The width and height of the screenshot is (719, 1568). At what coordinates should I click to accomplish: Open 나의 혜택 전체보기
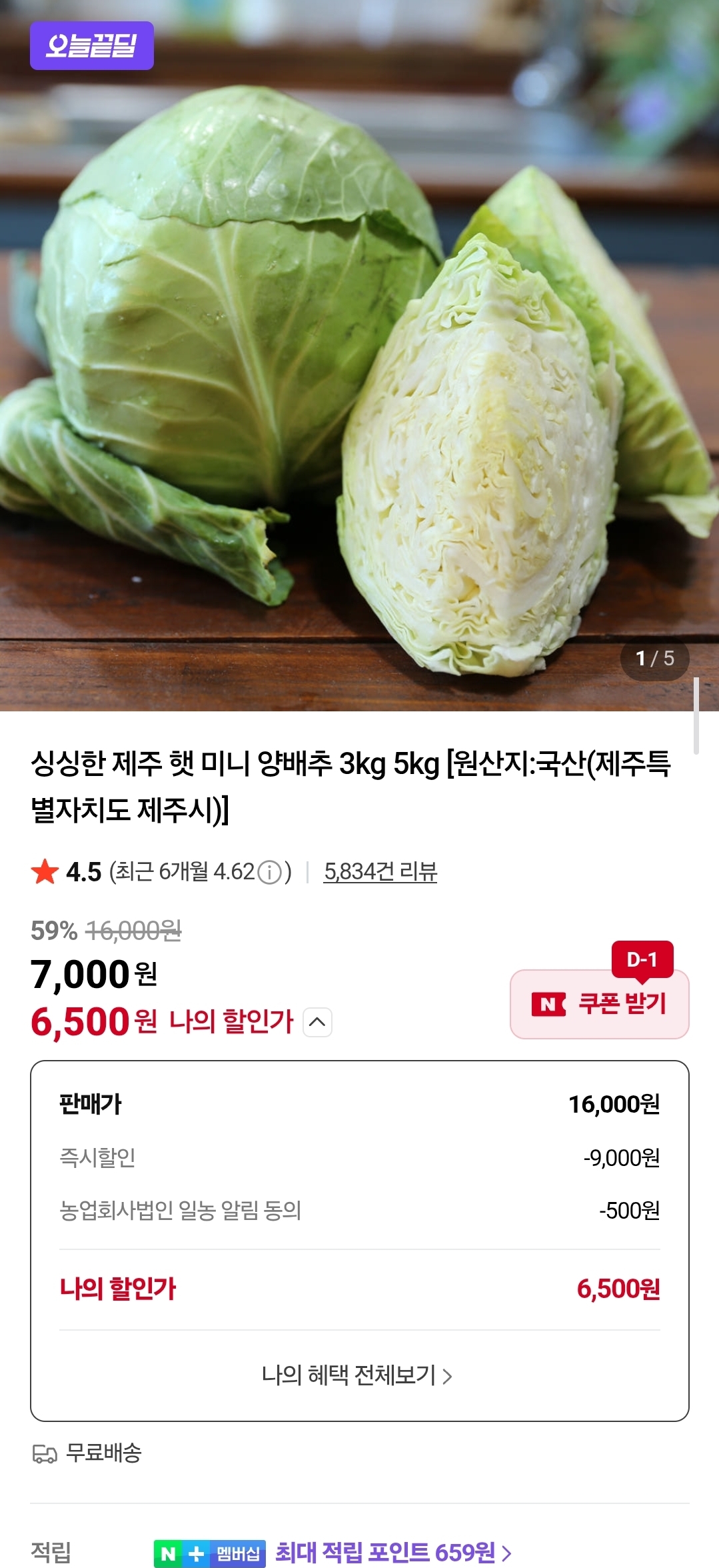click(x=357, y=1375)
